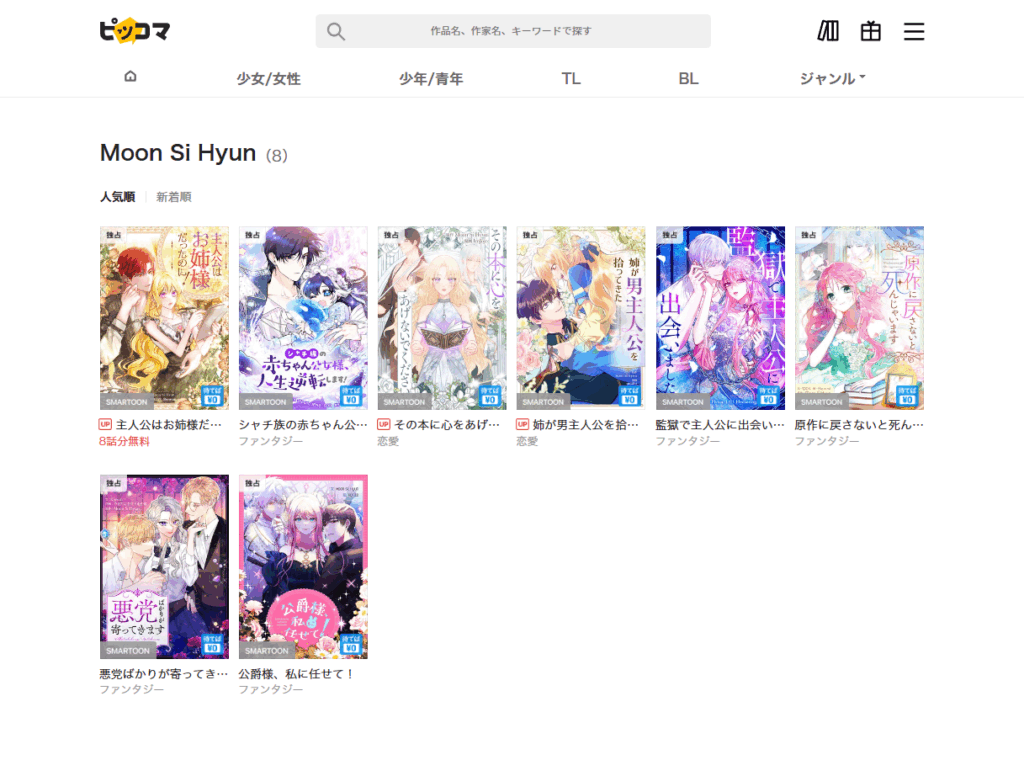Open 監獄で主人公に出会い manga

720,318
